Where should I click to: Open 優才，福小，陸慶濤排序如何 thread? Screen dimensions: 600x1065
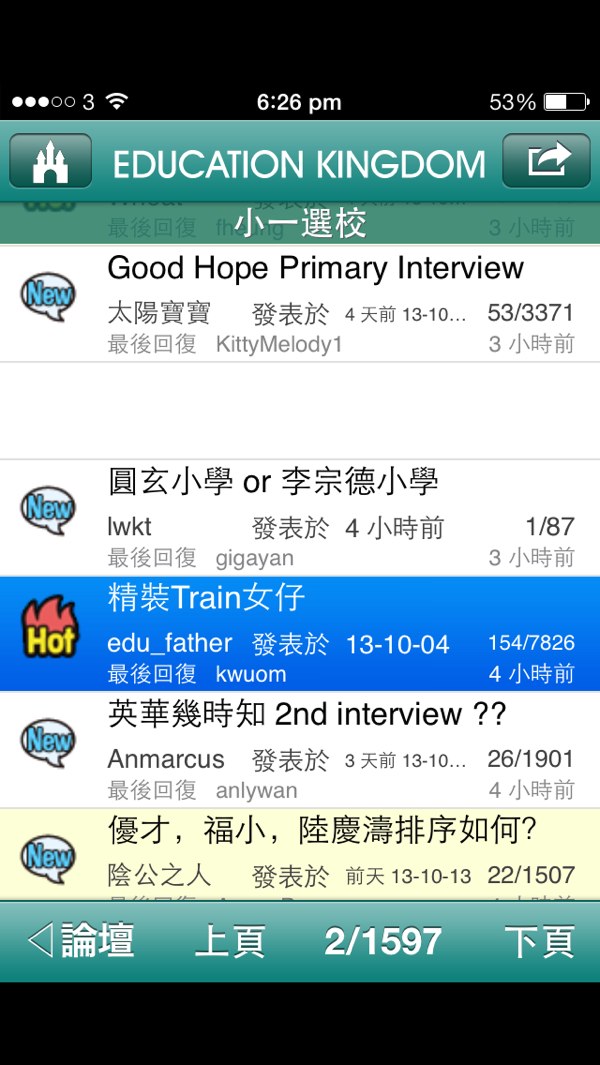coord(322,831)
